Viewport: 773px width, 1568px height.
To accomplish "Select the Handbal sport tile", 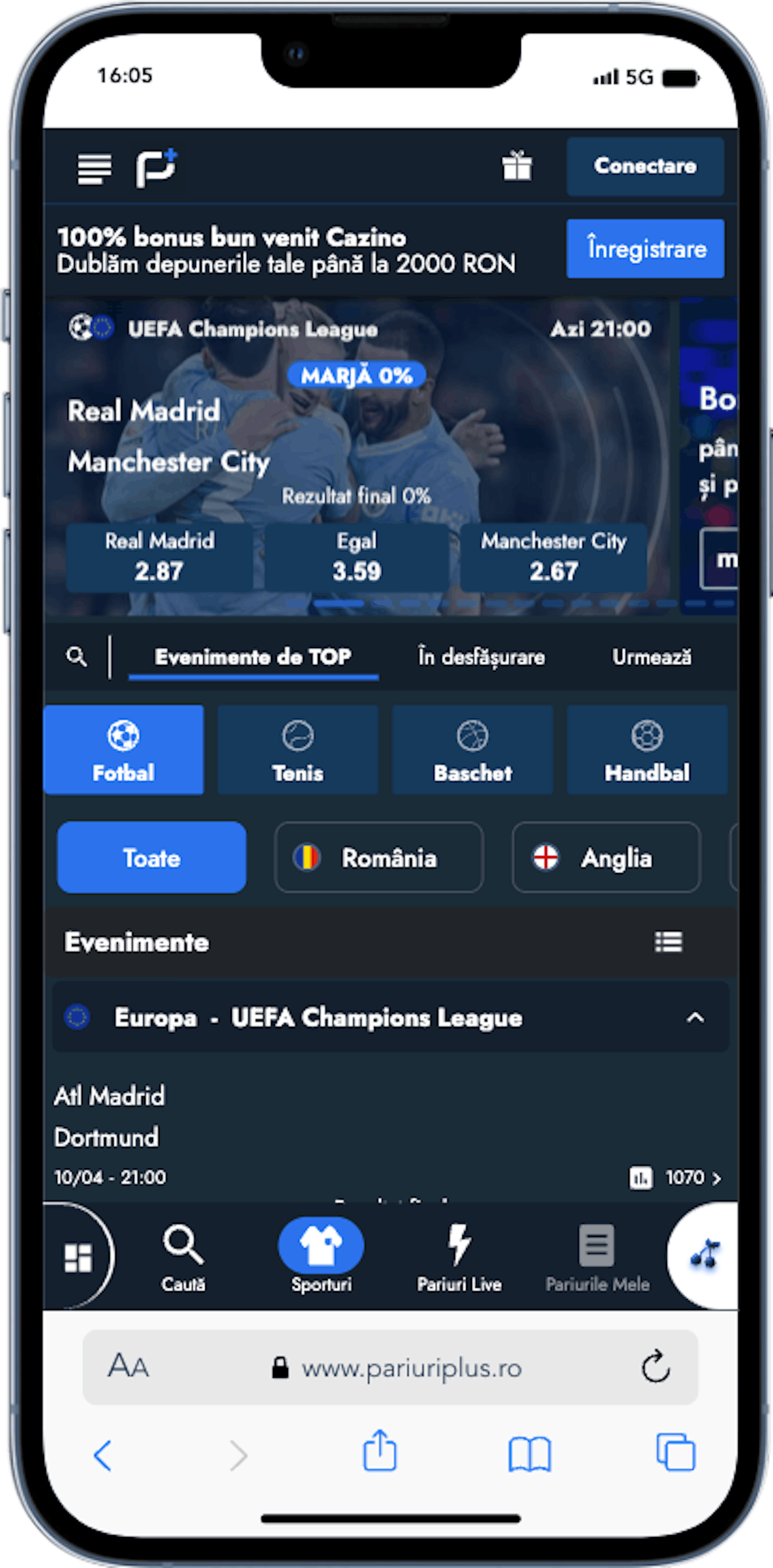I will [x=647, y=750].
